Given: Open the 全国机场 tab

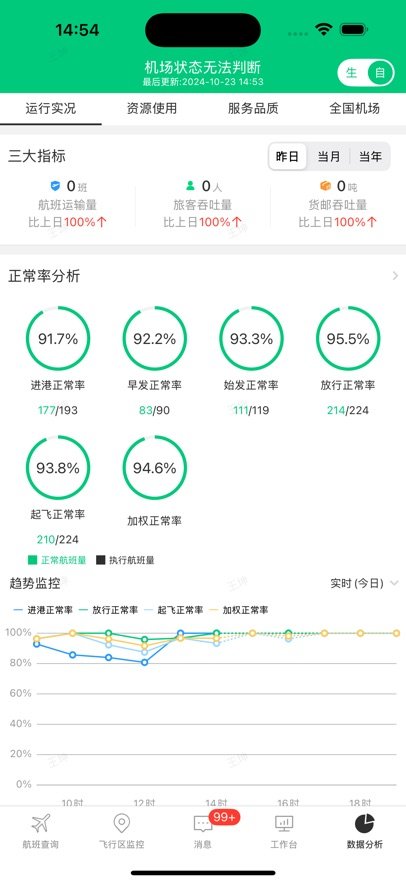Looking at the screenshot, I should (355, 108).
